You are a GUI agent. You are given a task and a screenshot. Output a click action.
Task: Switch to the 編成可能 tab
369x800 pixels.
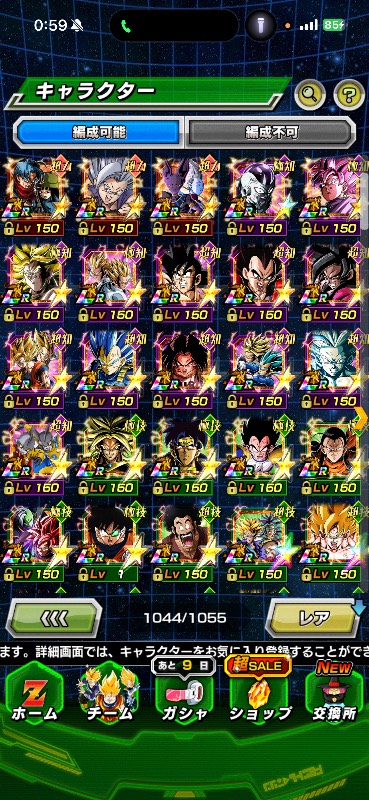[x=99, y=132]
